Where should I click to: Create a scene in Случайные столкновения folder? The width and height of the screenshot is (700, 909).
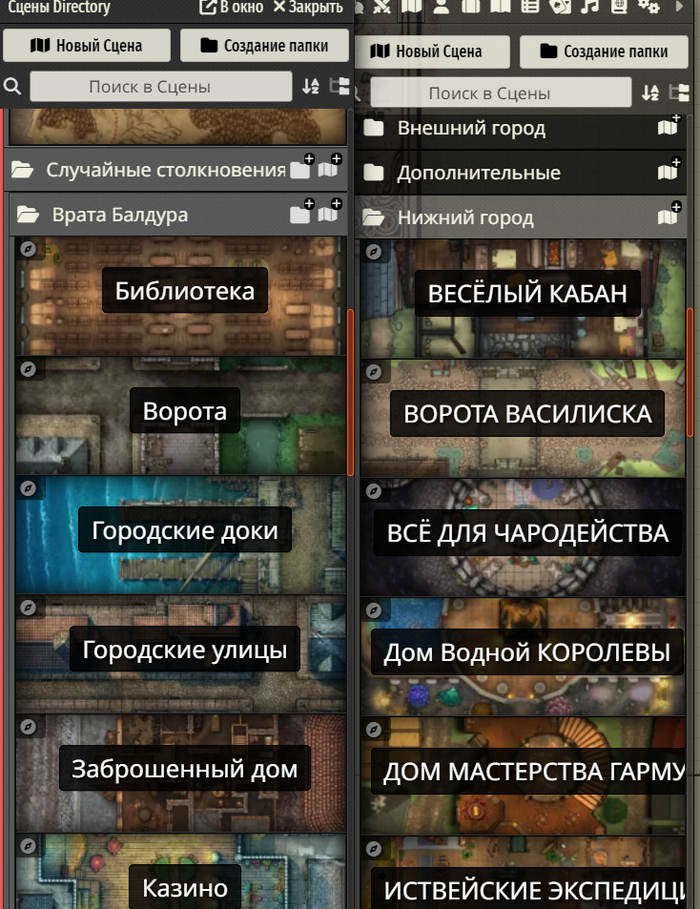pyautogui.click(x=329, y=169)
